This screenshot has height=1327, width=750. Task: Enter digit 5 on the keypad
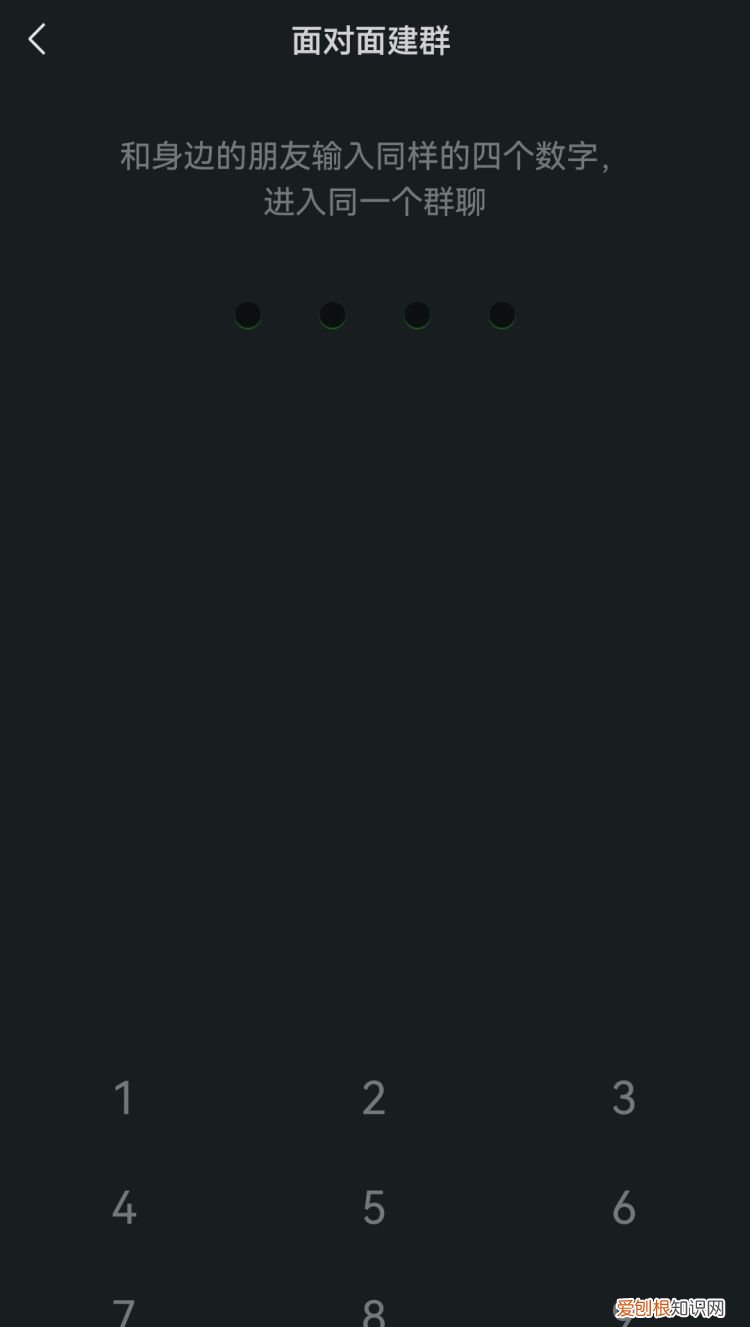coord(373,1208)
